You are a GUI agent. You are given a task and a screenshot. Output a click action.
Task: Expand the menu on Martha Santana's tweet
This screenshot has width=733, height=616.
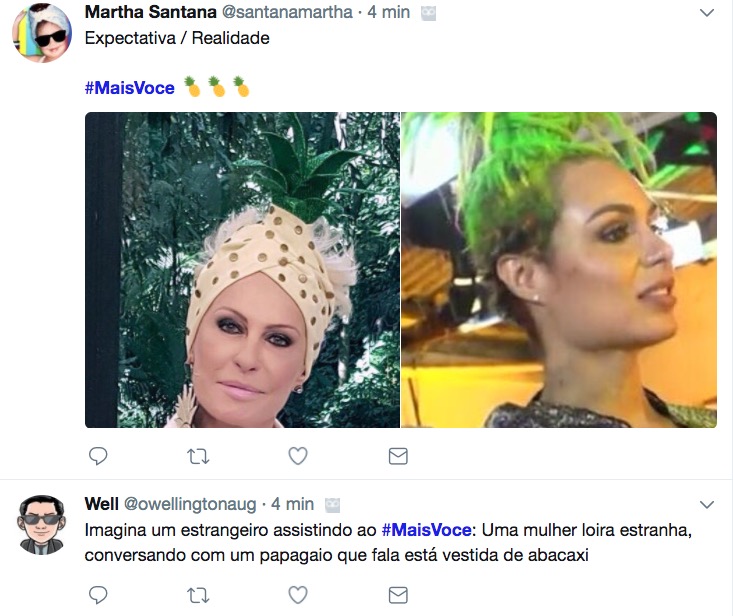(x=707, y=13)
